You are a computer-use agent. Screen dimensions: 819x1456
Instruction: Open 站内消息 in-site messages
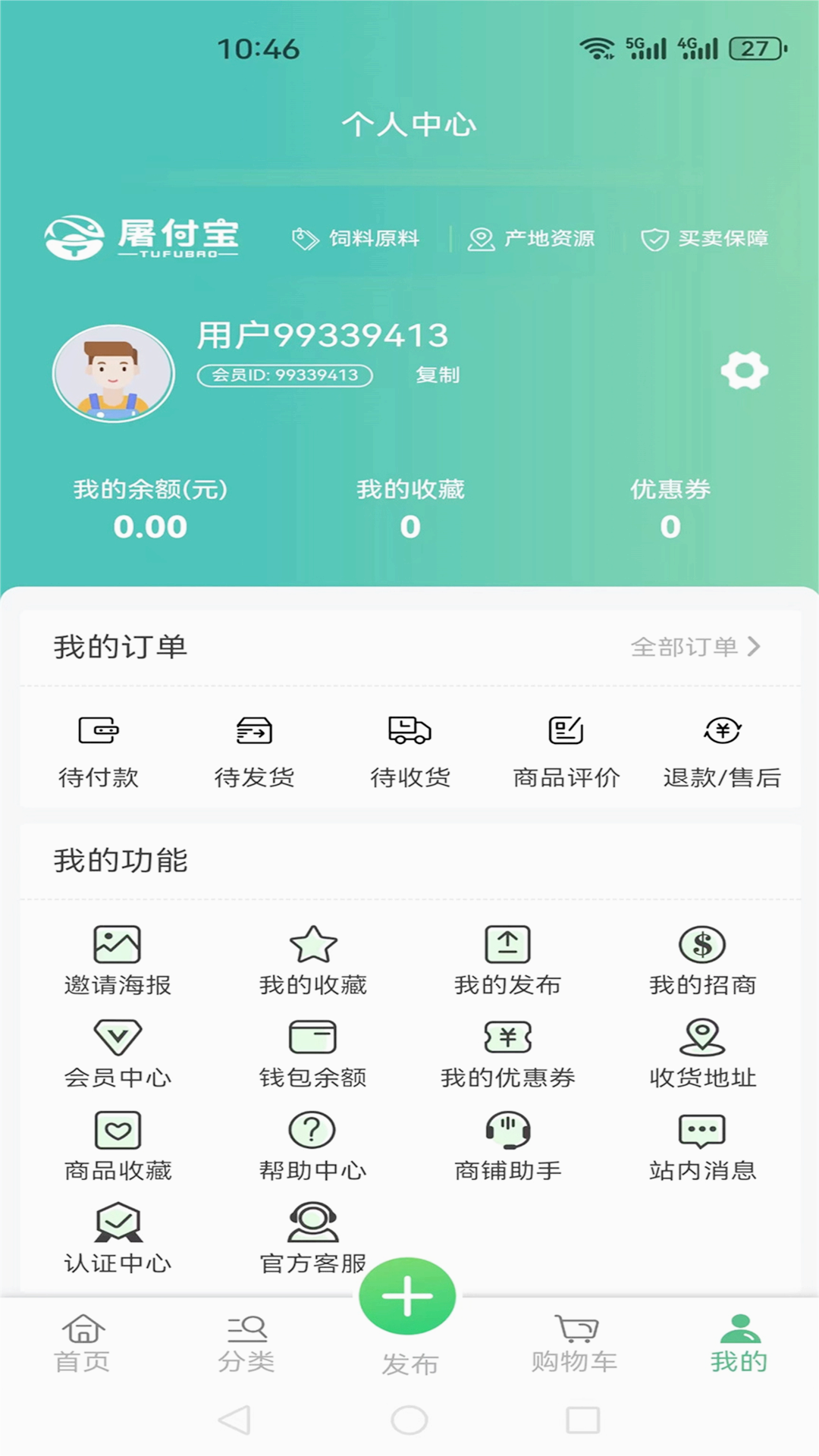click(x=702, y=1147)
